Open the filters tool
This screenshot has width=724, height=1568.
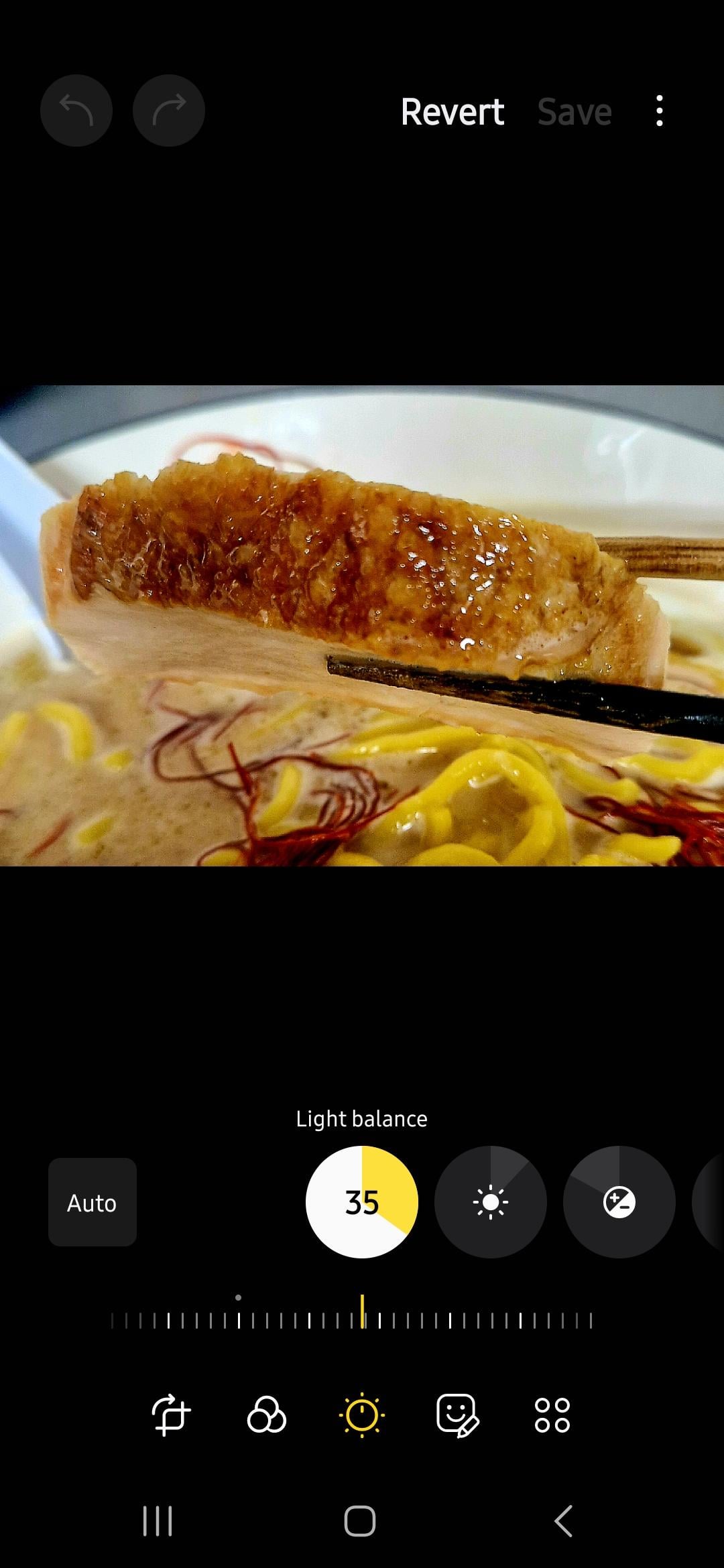click(266, 1415)
